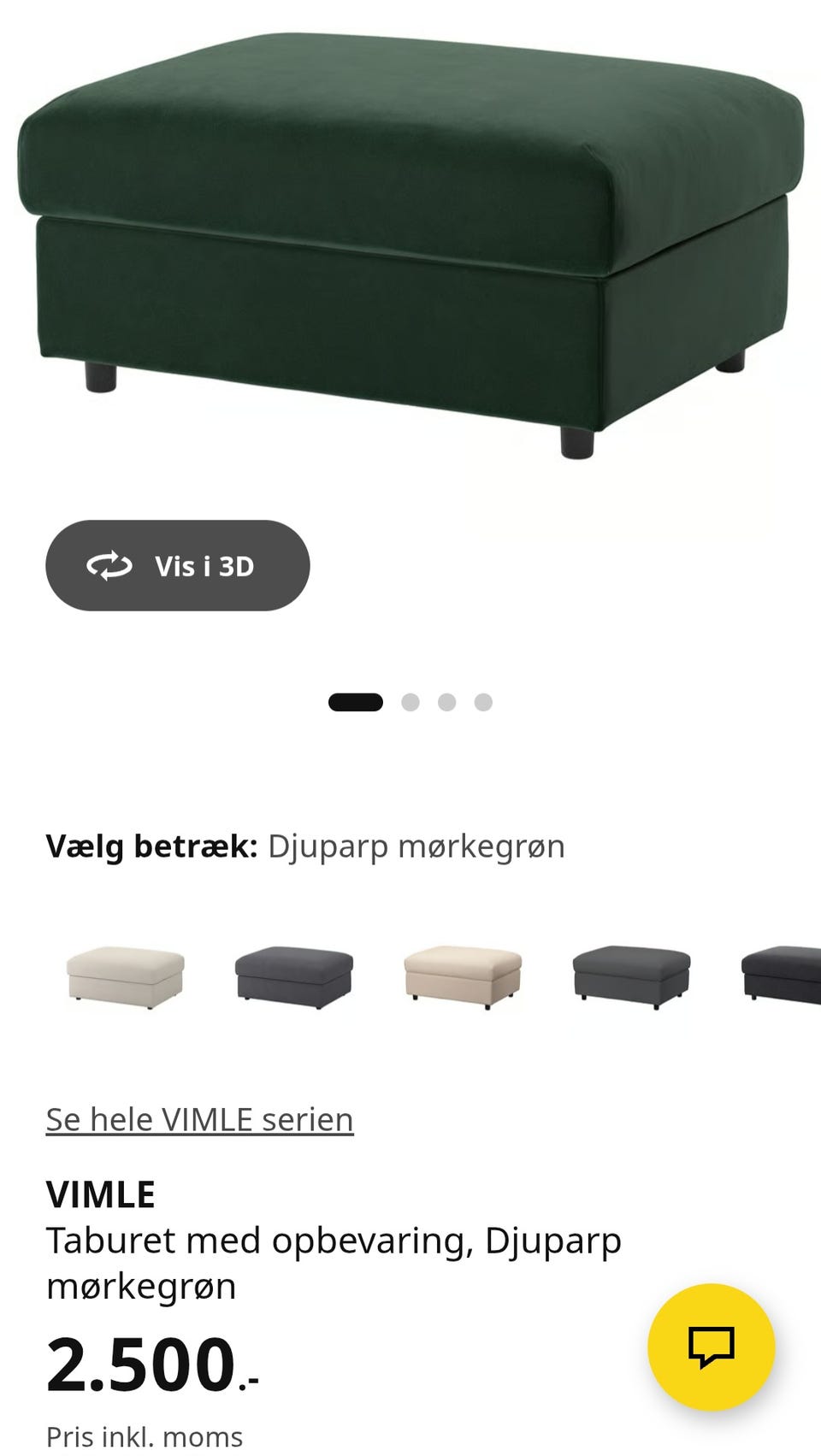Activate the "Vis i 3D" viewer
This screenshot has height=1456, width=821.
pos(177,565)
